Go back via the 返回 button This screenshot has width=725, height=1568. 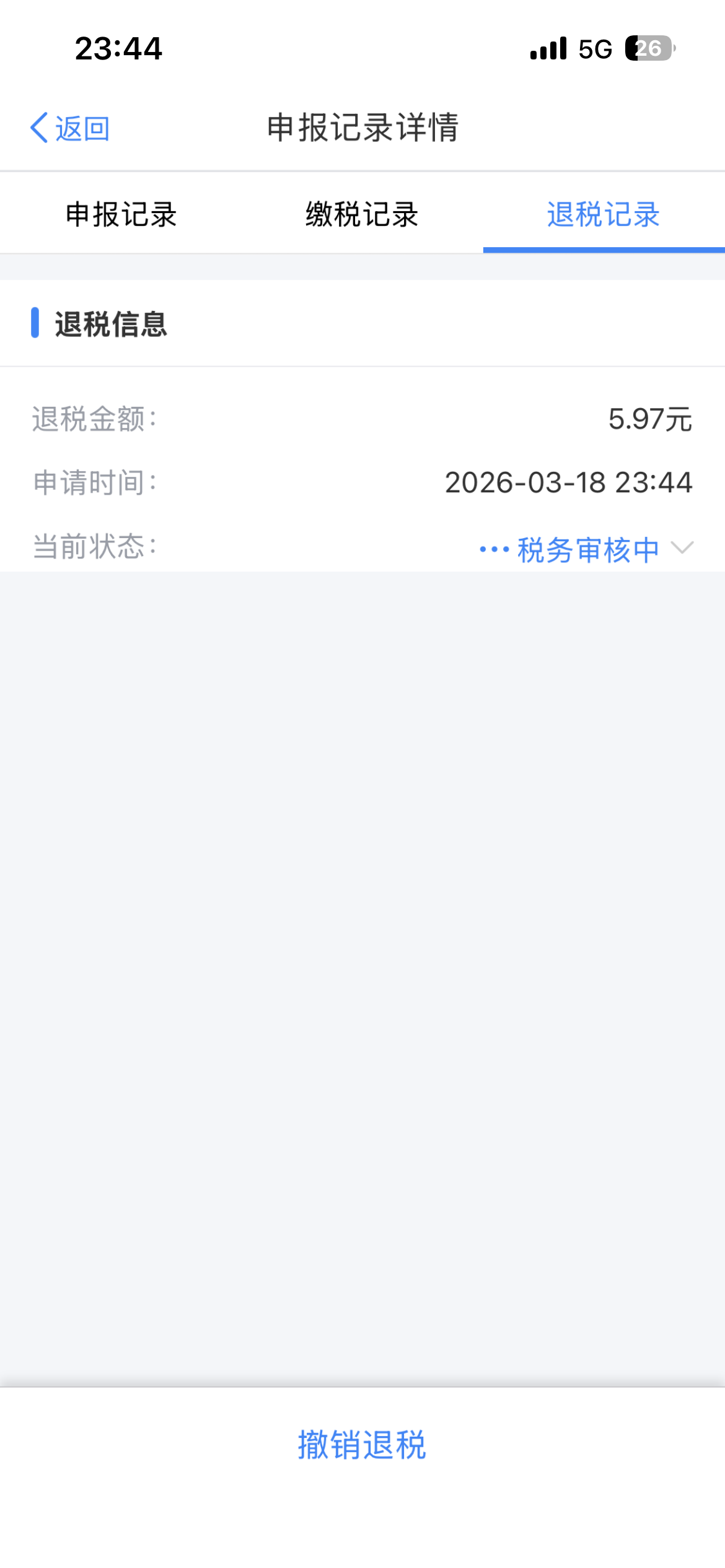[x=70, y=128]
